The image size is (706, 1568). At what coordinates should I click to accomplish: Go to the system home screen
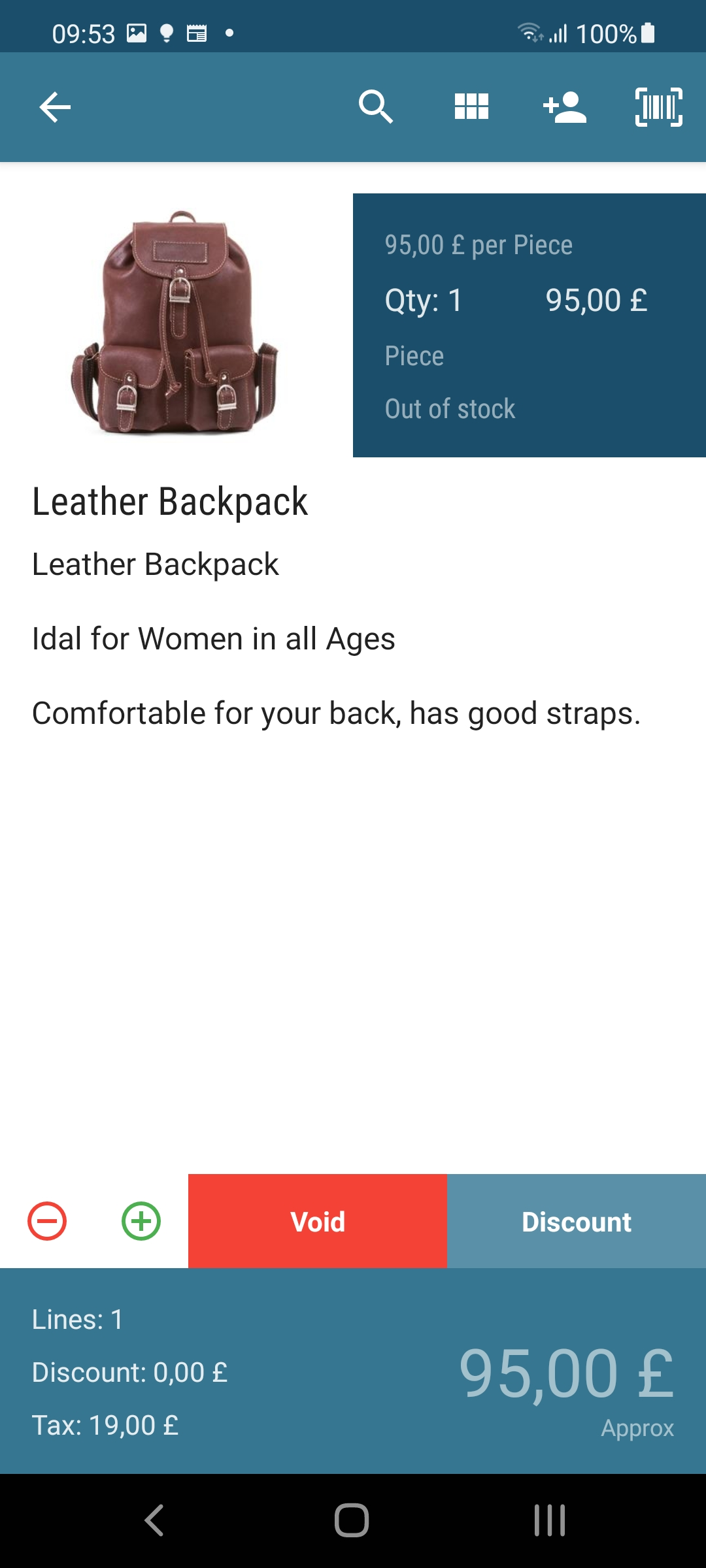pyautogui.click(x=352, y=1520)
